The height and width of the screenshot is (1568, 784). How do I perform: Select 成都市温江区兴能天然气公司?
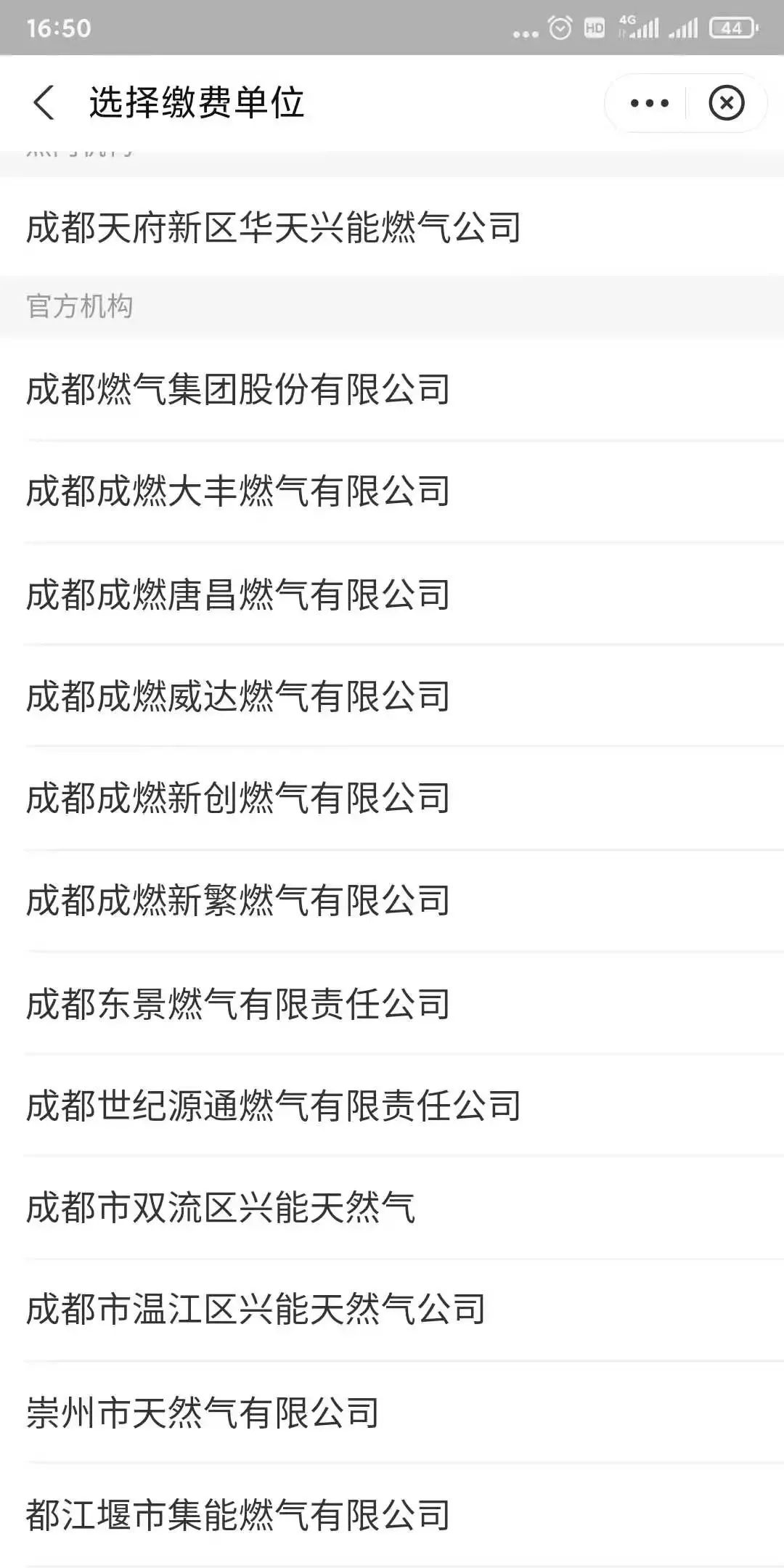click(256, 1310)
